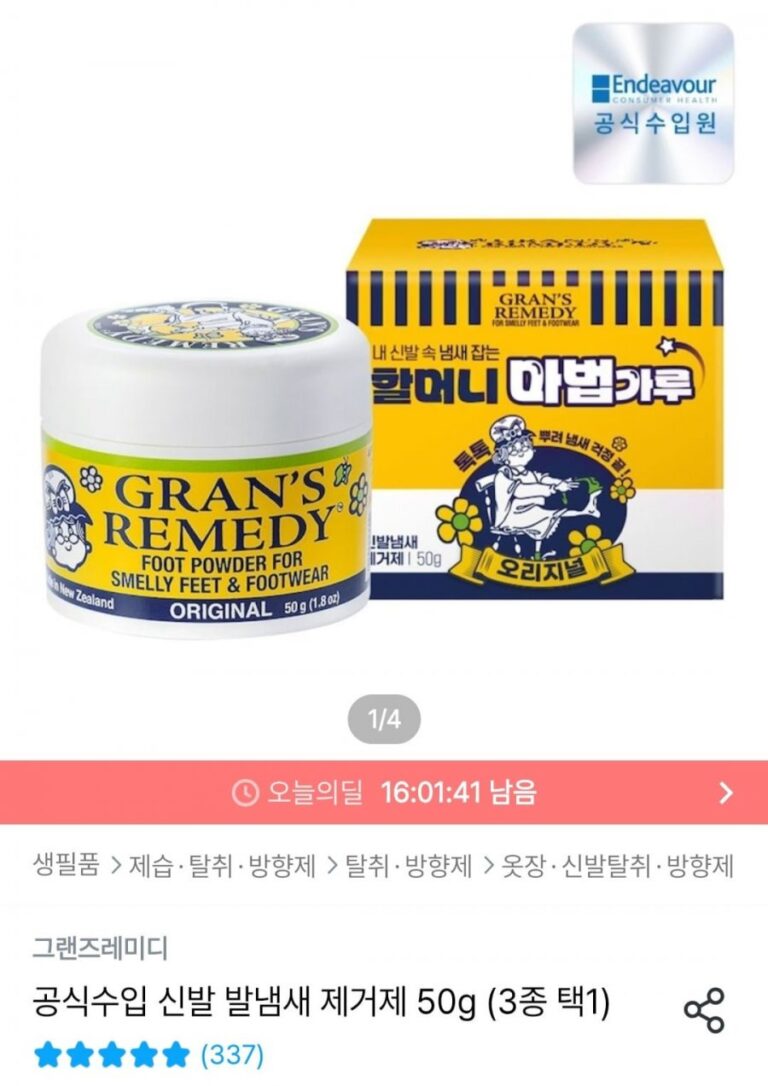Go to 옷장·신발탈취·방향제 category

coord(618,865)
